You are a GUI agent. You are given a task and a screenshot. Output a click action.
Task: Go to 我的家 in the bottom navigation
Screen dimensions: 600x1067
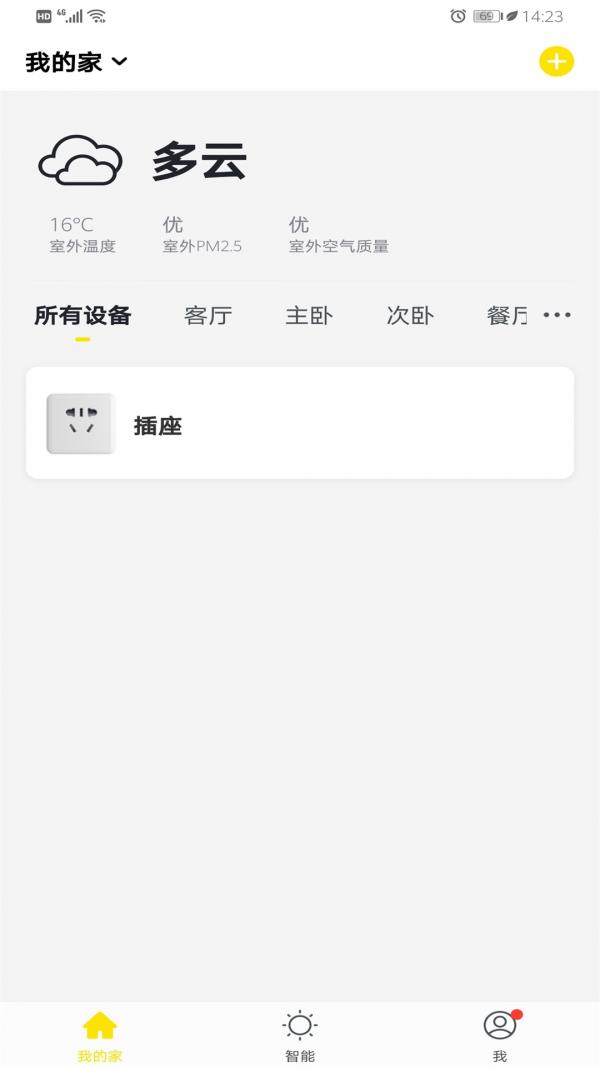tap(100, 1035)
